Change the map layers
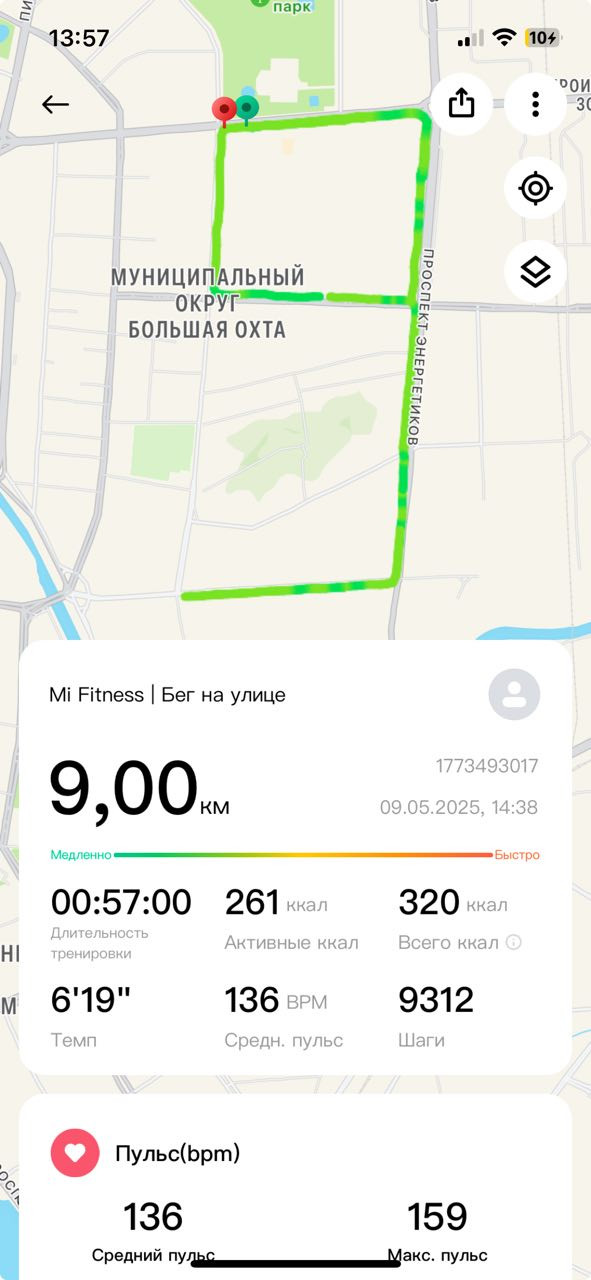Viewport: 591px width, 1280px height. click(536, 271)
